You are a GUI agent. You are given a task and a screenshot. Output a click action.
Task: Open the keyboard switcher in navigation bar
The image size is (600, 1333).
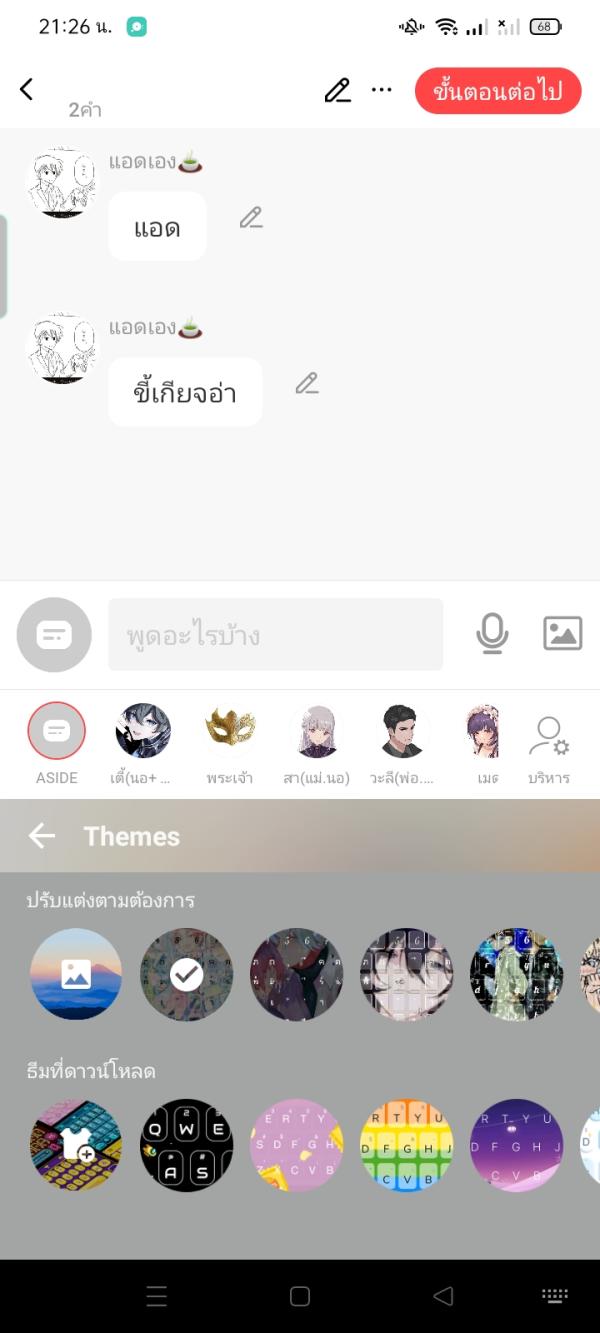point(555,1296)
